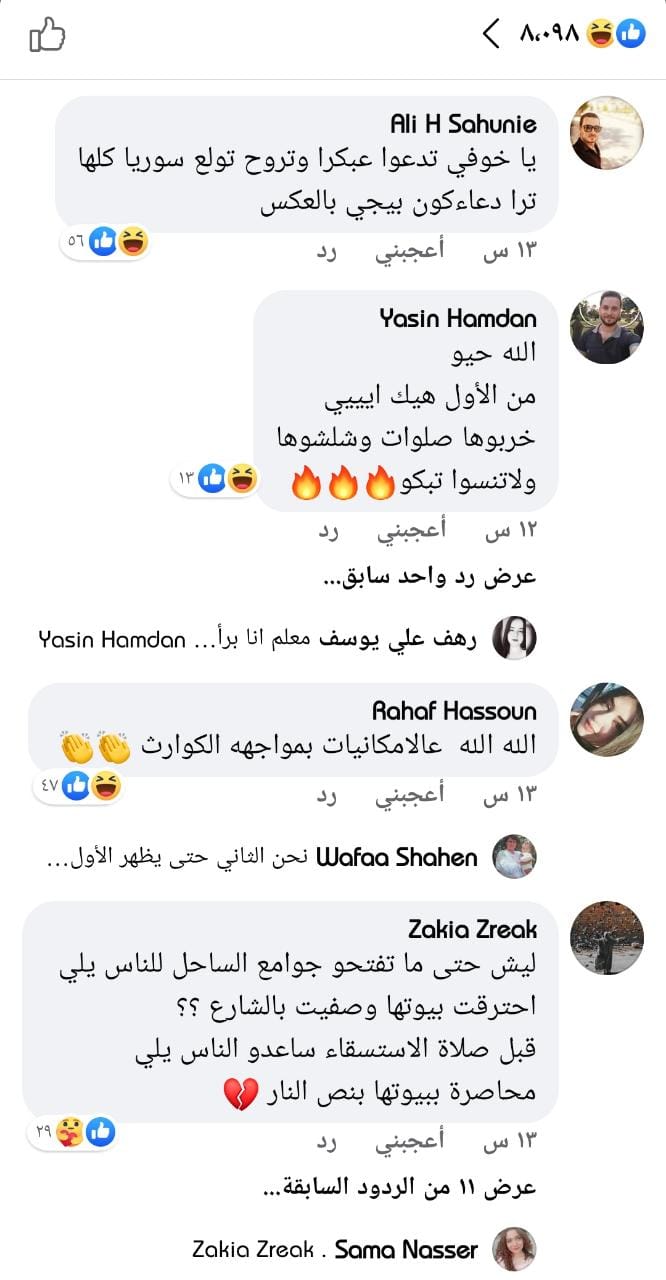Open Zakia Zreak's profile name

pos(473,929)
